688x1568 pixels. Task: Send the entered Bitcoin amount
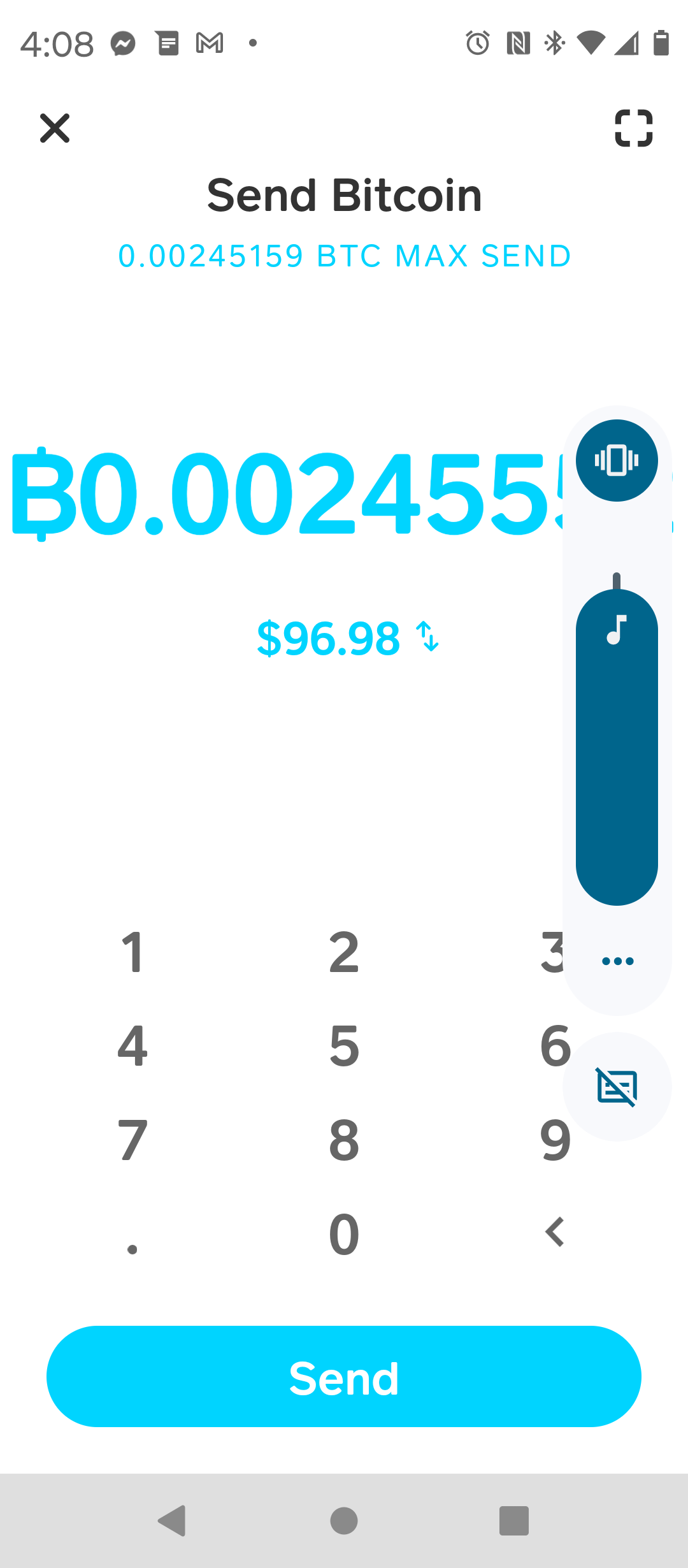[344, 1376]
